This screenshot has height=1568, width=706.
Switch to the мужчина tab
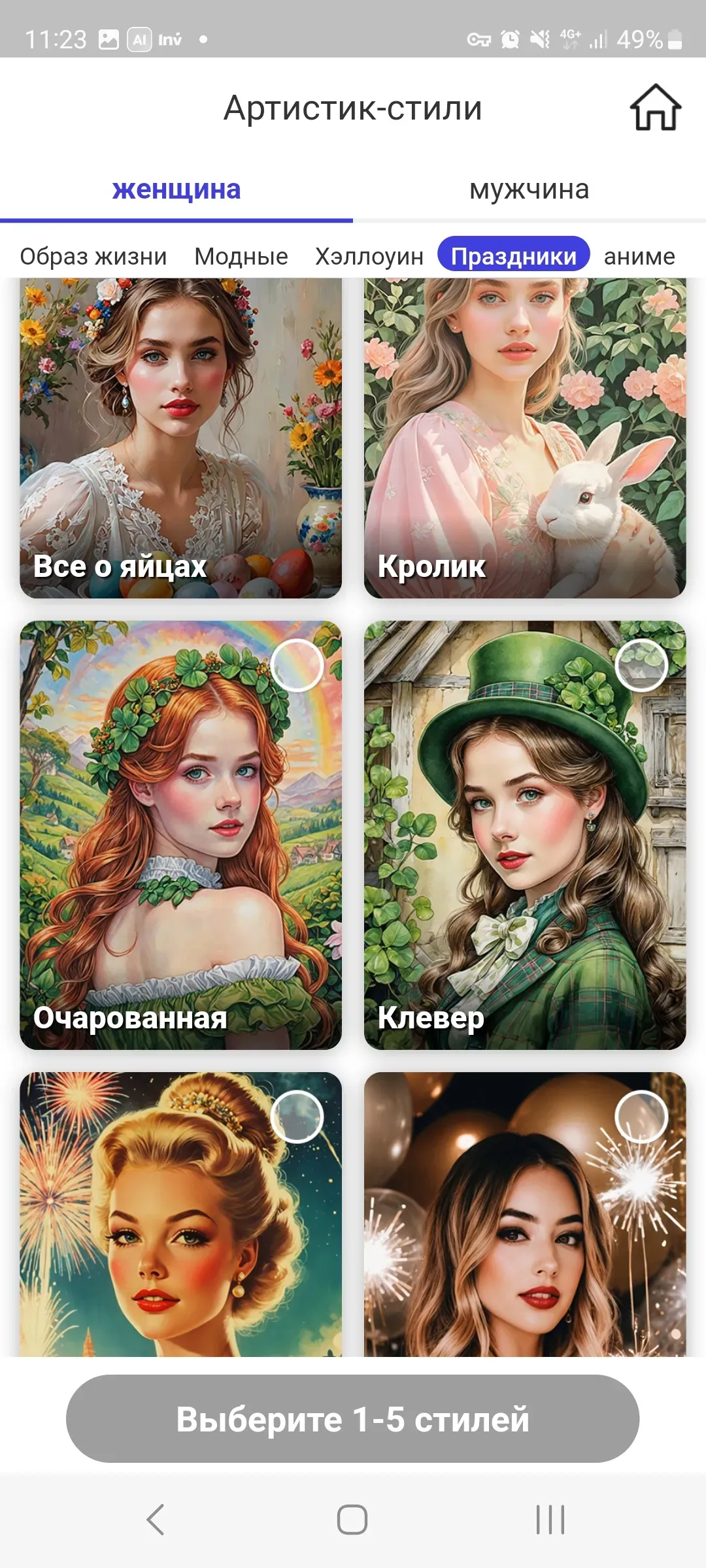pos(529,189)
